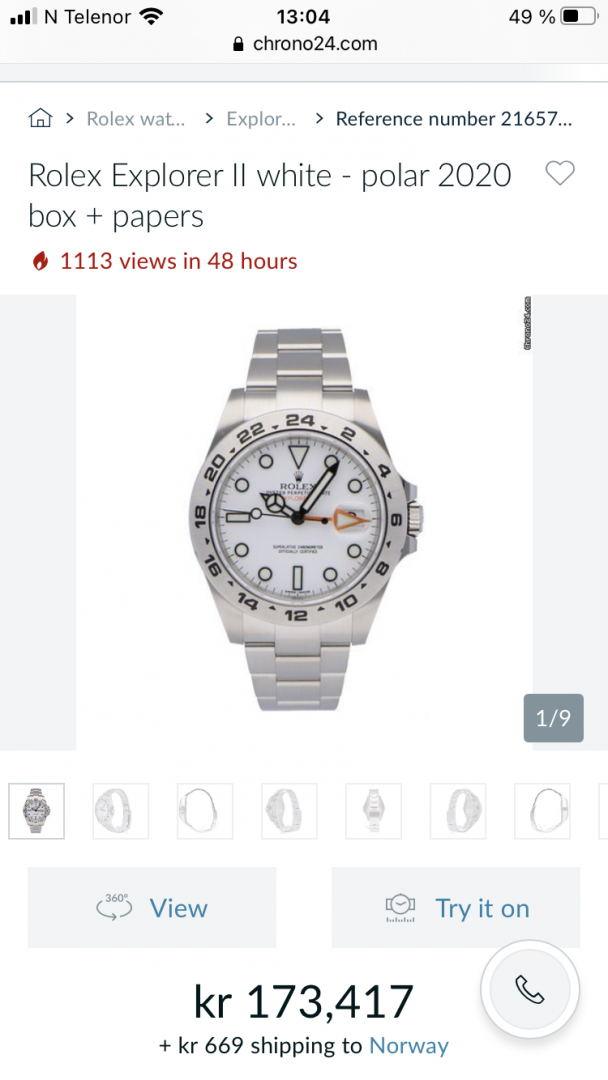Open the Rolex watches breadcrumb

pos(136,118)
